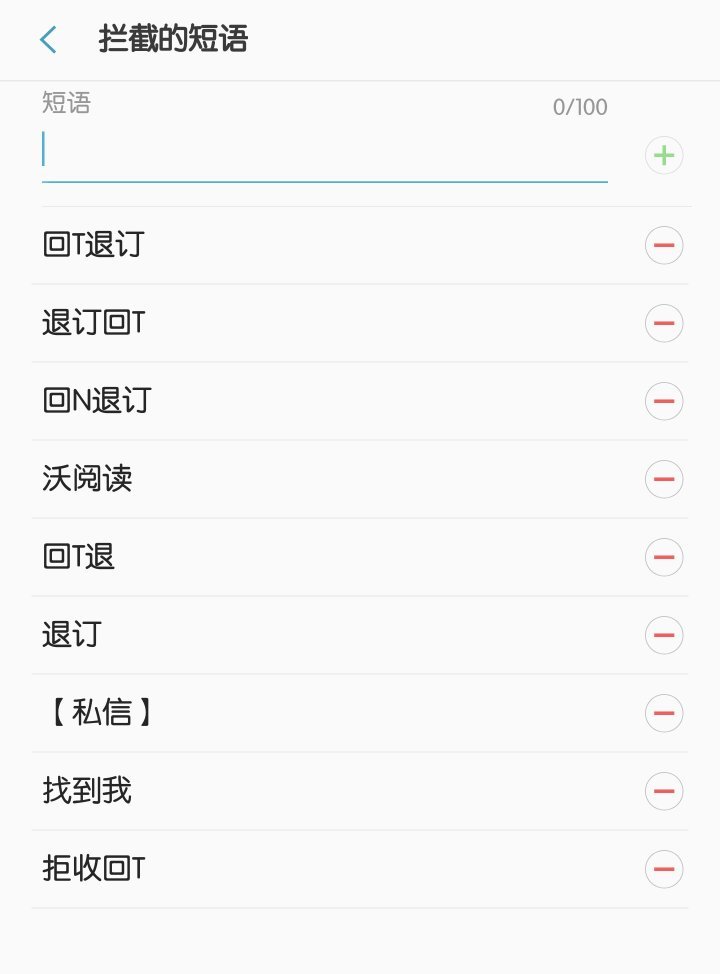This screenshot has width=720, height=974.
Task: Remove the phrase 拒收回T
Action: [x=664, y=869]
